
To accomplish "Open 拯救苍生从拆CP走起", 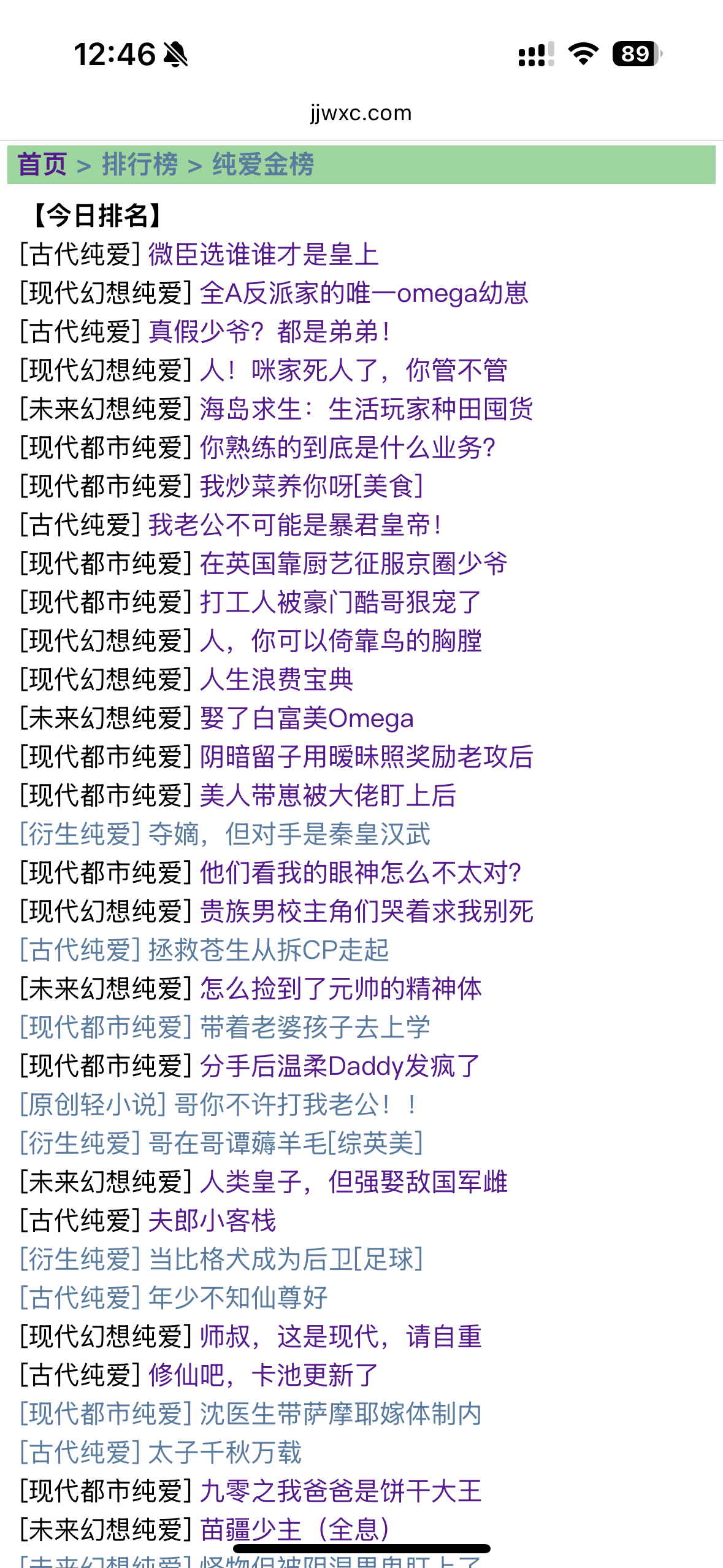I will (x=269, y=950).
